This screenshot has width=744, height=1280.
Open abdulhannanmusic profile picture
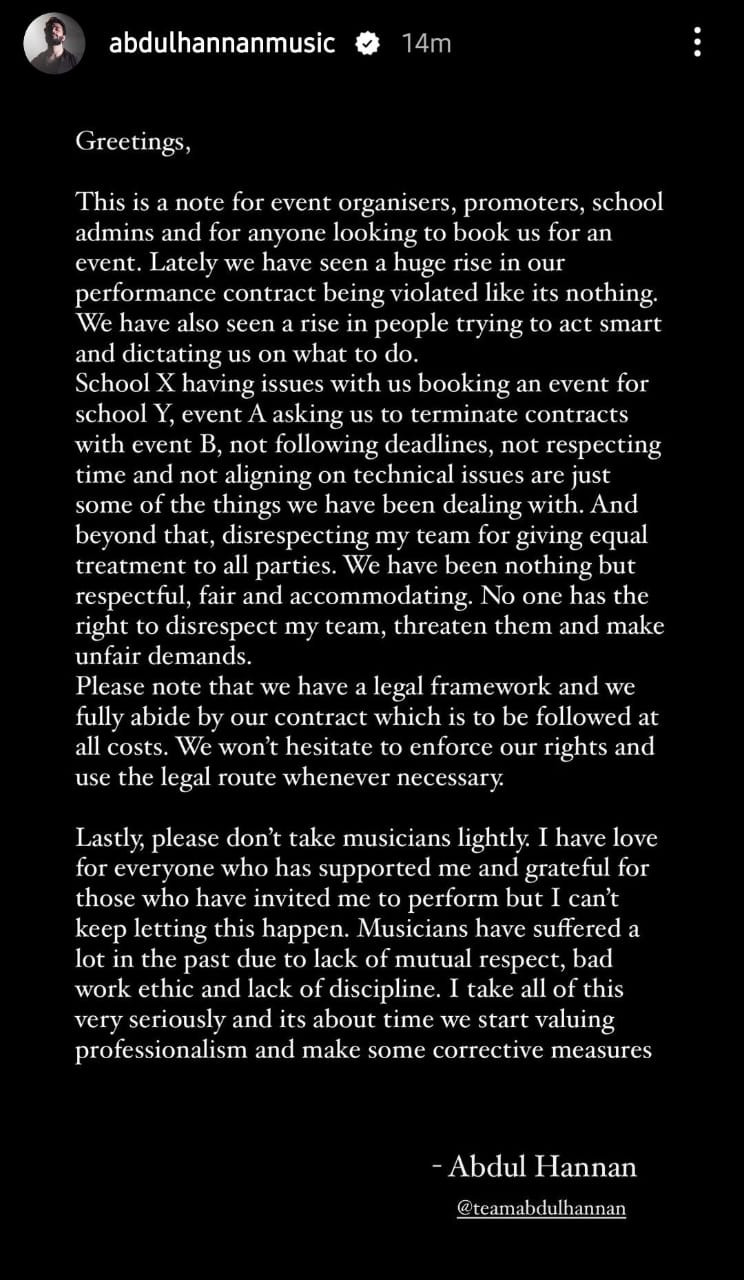pyautogui.click(x=54, y=44)
